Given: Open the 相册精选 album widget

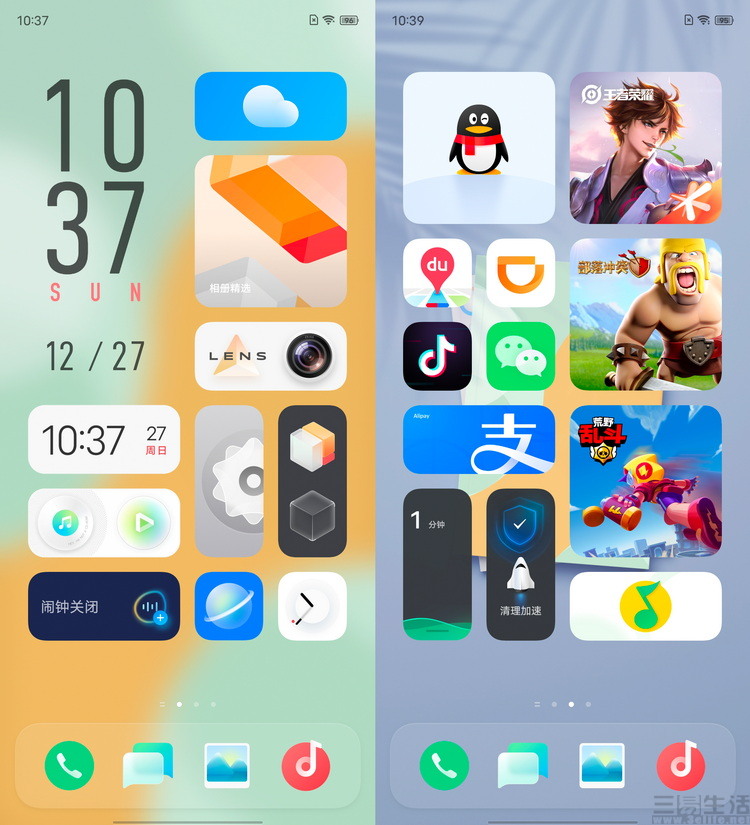Looking at the screenshot, I should [270, 231].
